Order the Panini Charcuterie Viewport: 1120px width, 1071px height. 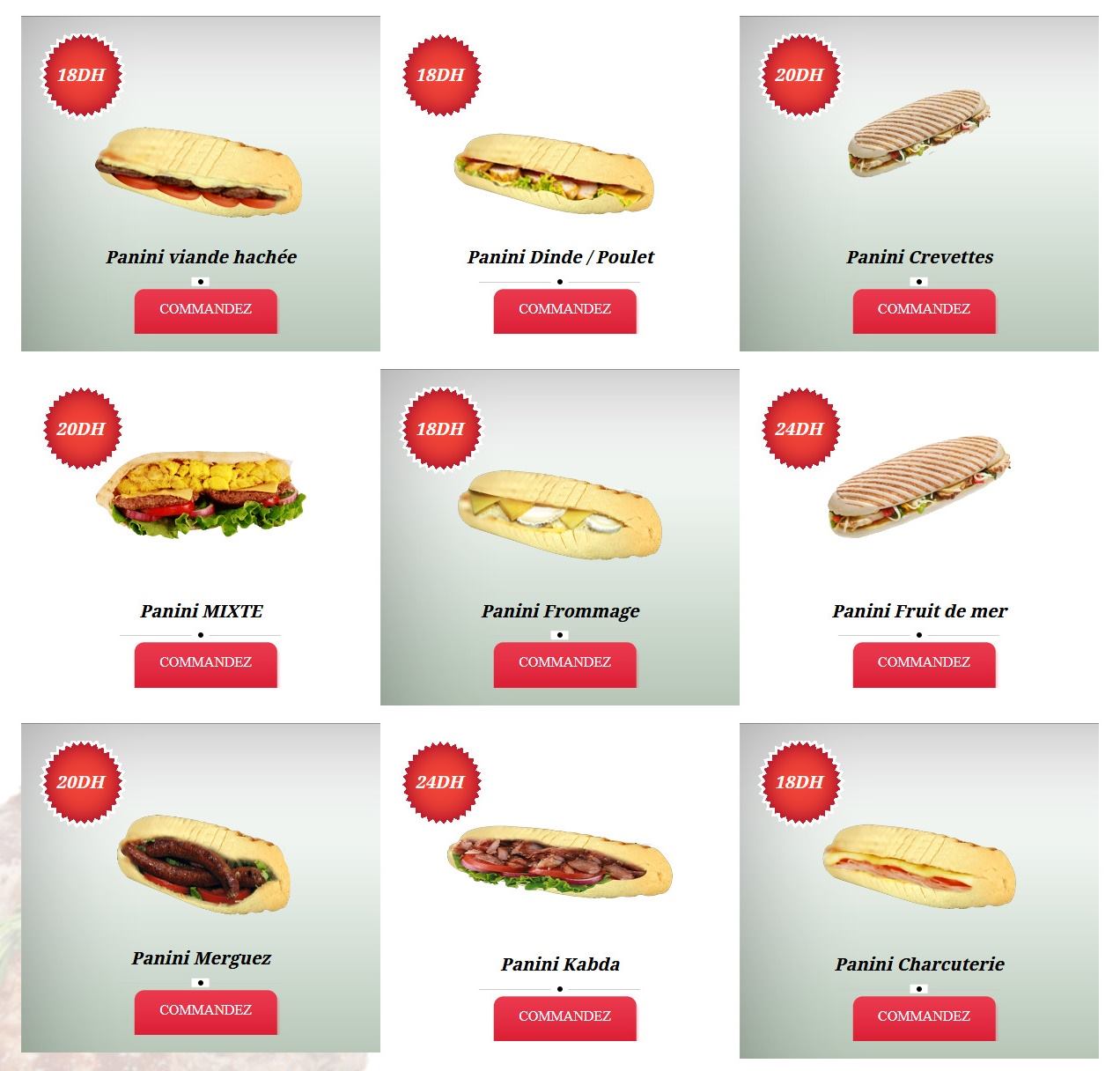tap(924, 1017)
